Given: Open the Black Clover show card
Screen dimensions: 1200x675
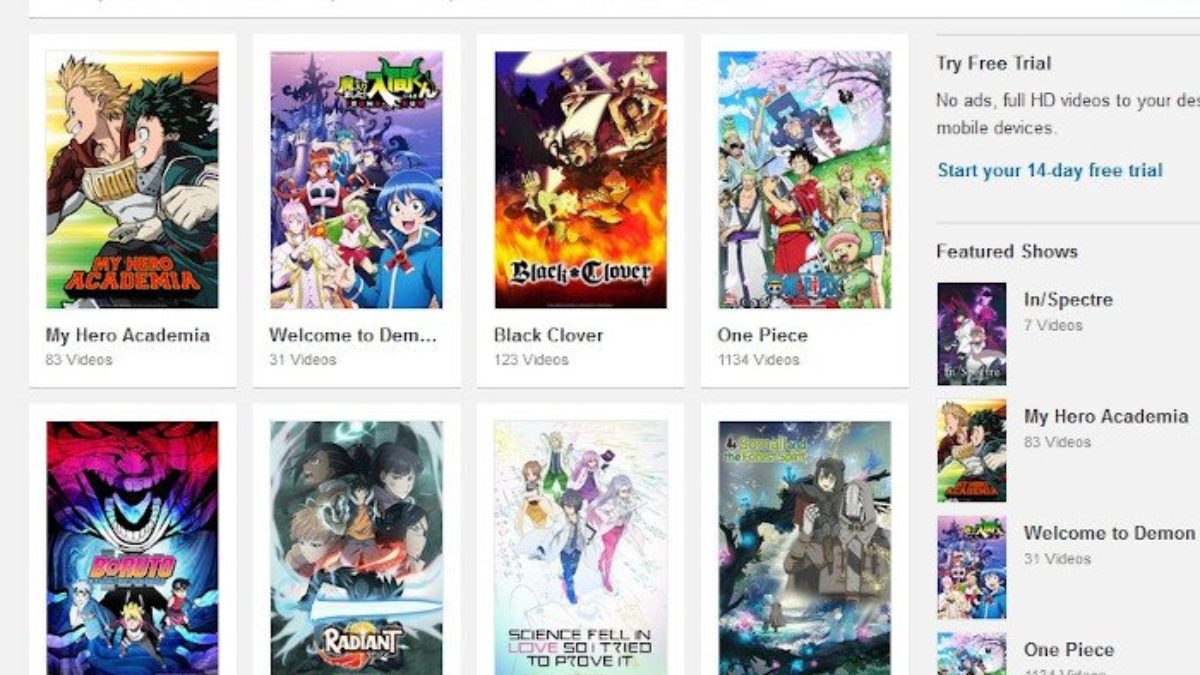Looking at the screenshot, I should [580, 181].
